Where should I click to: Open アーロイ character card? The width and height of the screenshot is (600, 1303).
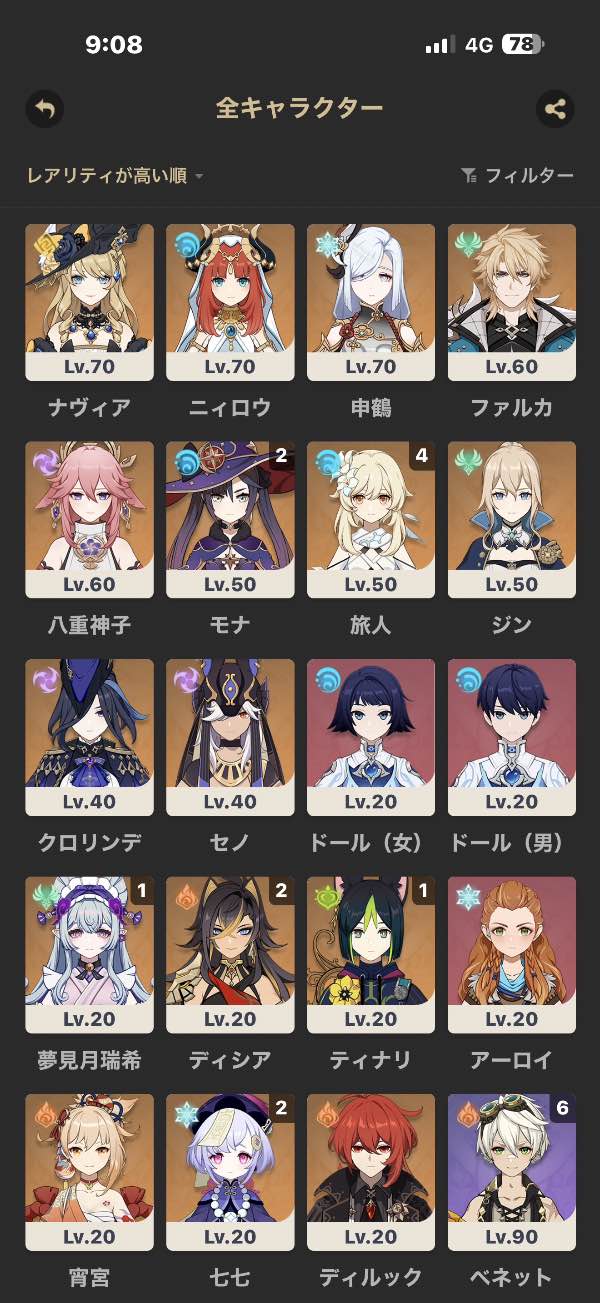511,954
